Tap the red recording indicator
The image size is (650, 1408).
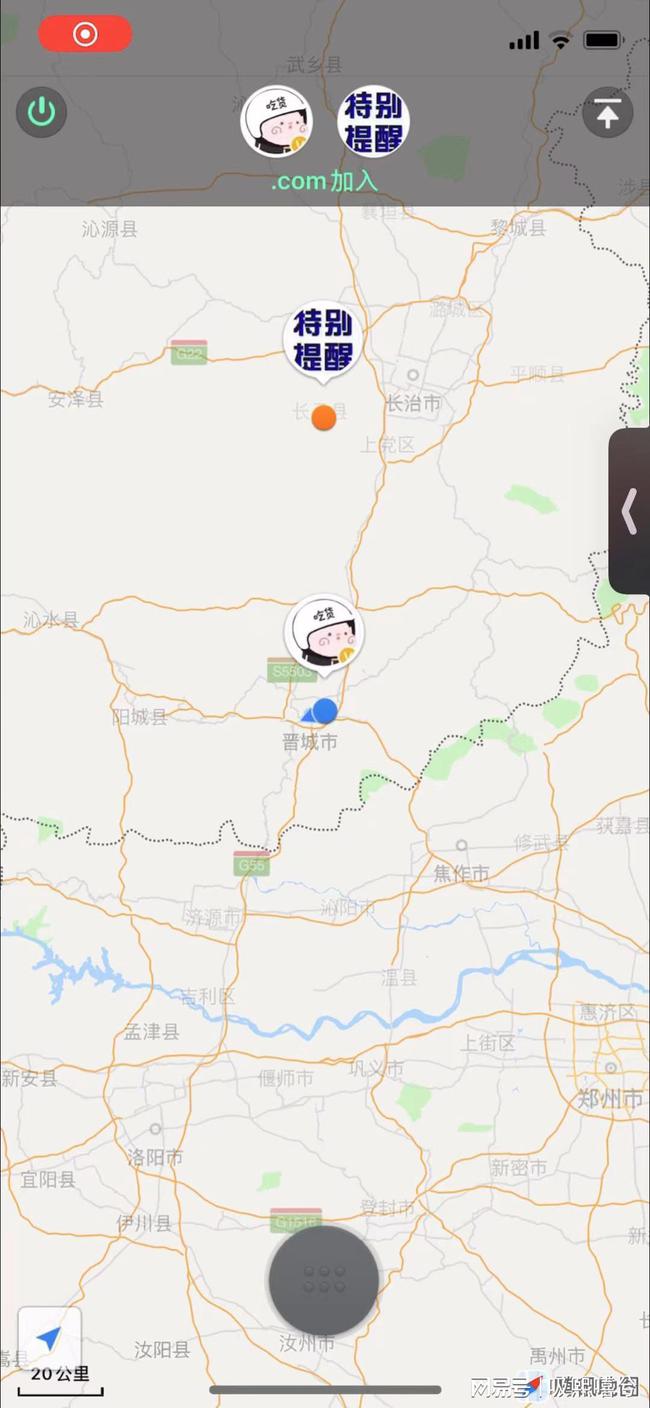(85, 34)
